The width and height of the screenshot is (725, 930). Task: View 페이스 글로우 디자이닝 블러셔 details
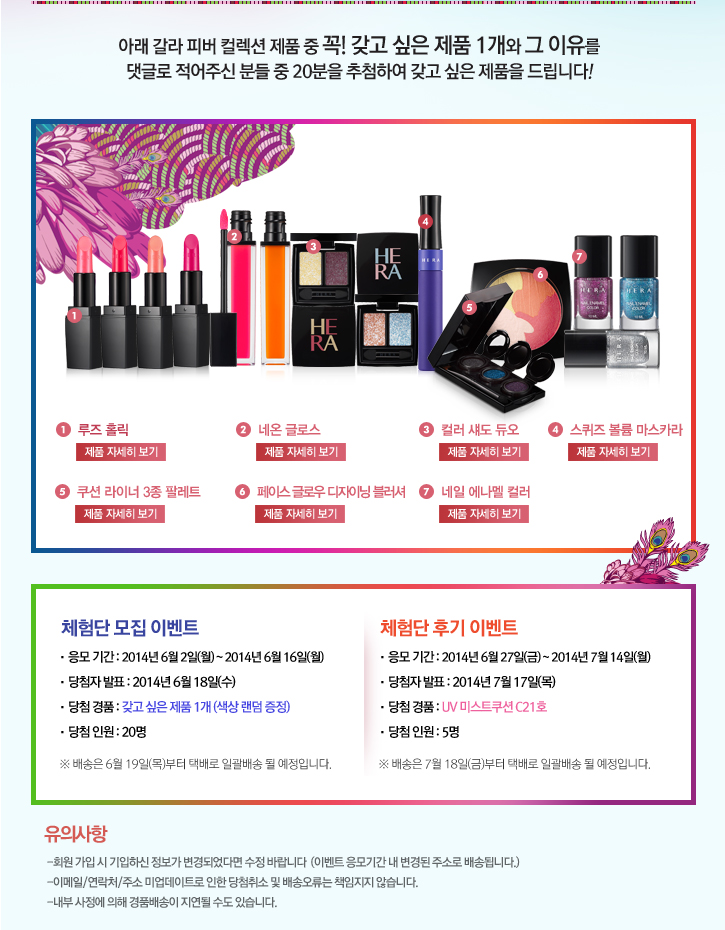tap(300, 513)
